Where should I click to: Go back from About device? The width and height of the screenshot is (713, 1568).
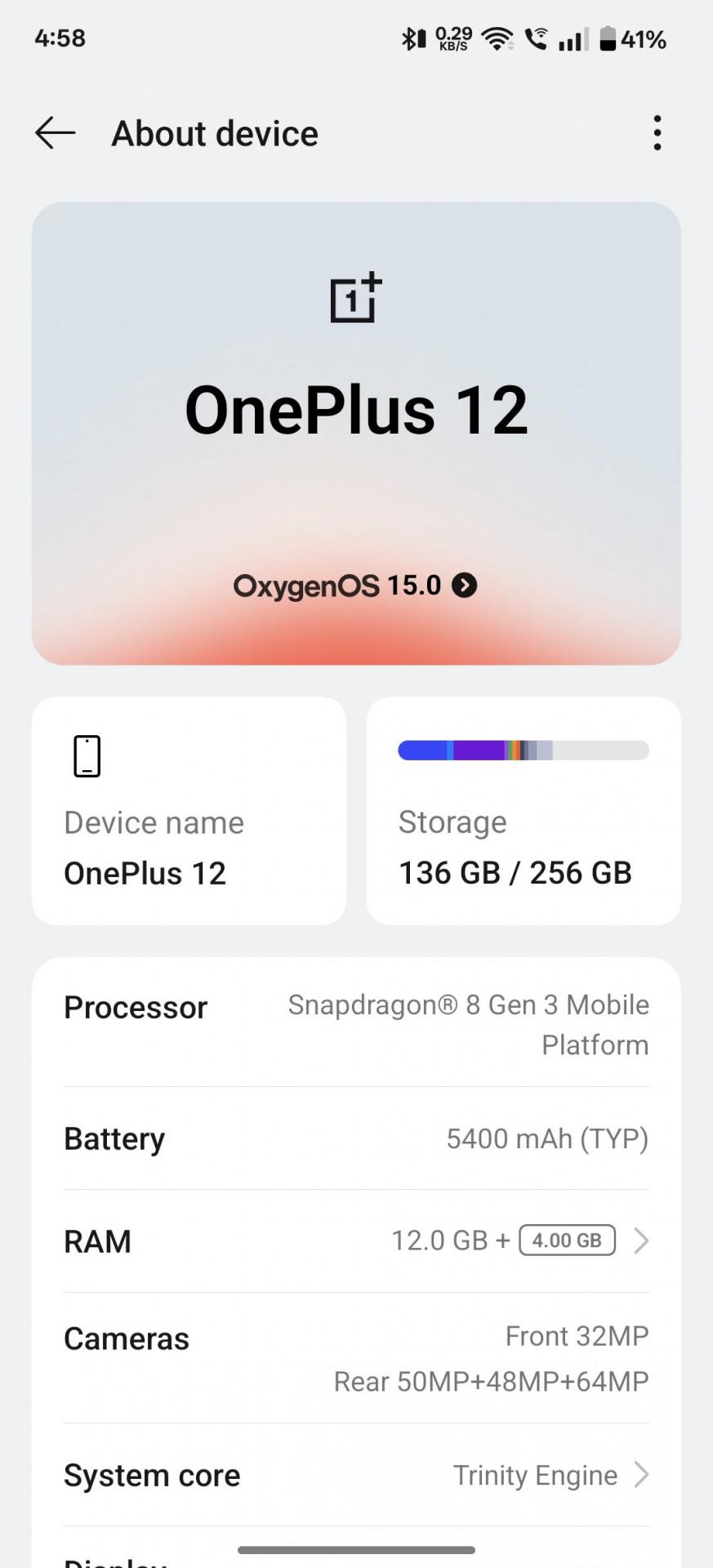click(x=56, y=133)
